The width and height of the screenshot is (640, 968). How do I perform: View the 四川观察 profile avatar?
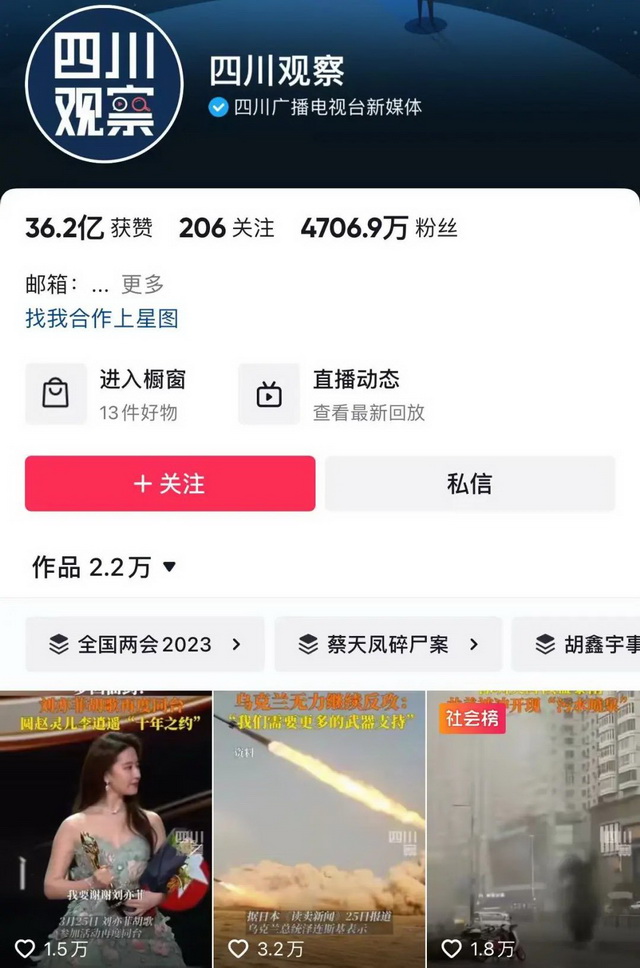point(104,84)
